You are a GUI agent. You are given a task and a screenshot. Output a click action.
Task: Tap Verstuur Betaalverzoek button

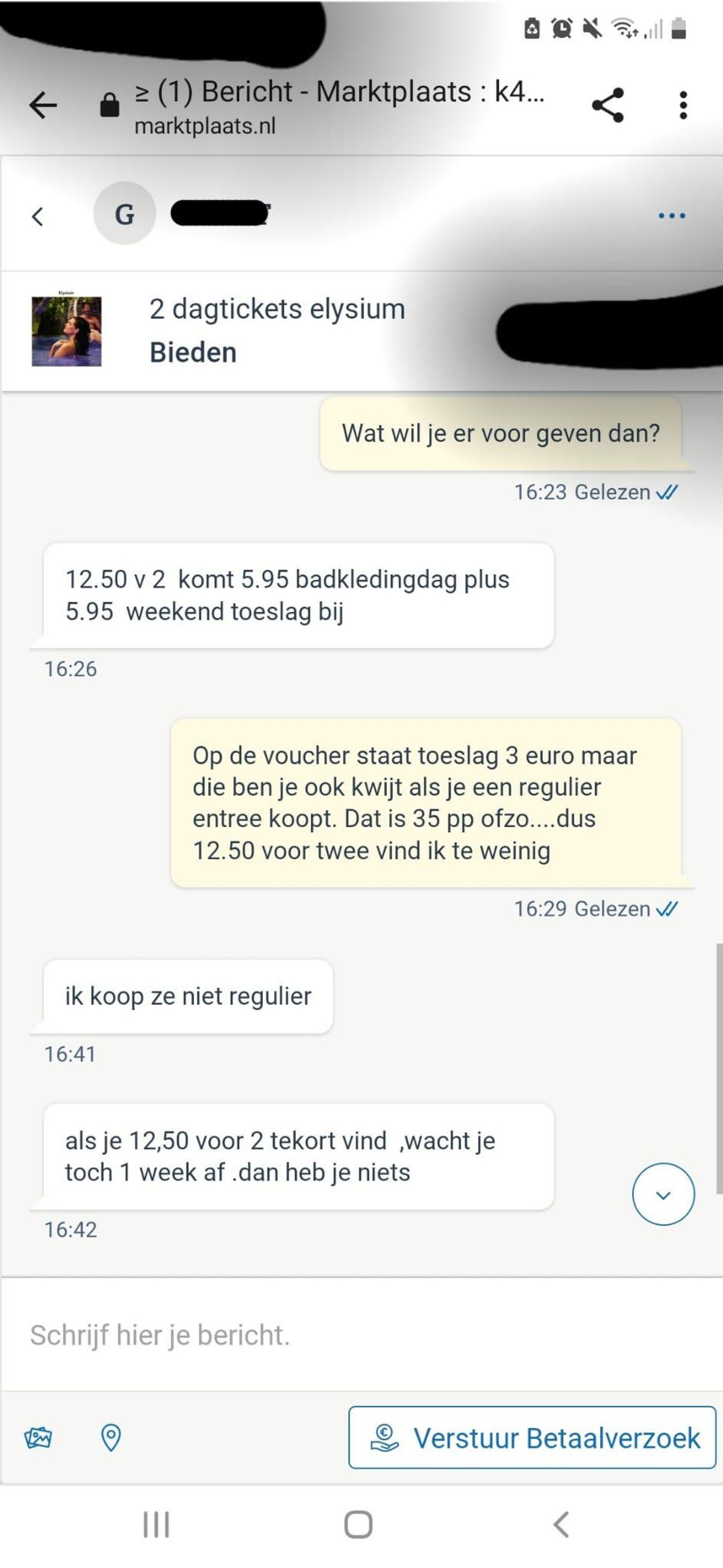(532, 1438)
